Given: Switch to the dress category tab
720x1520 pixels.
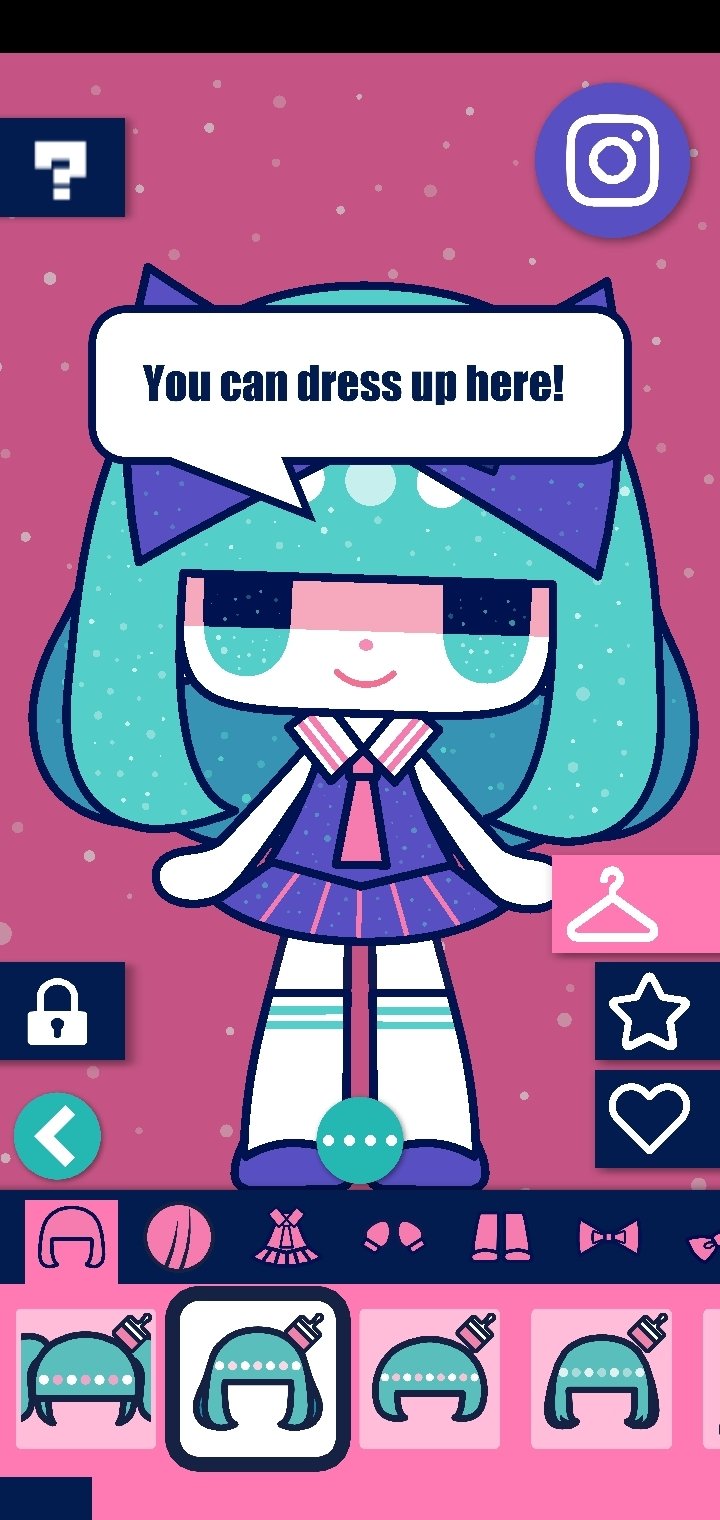Looking at the screenshot, I should pyautogui.click(x=287, y=1238).
